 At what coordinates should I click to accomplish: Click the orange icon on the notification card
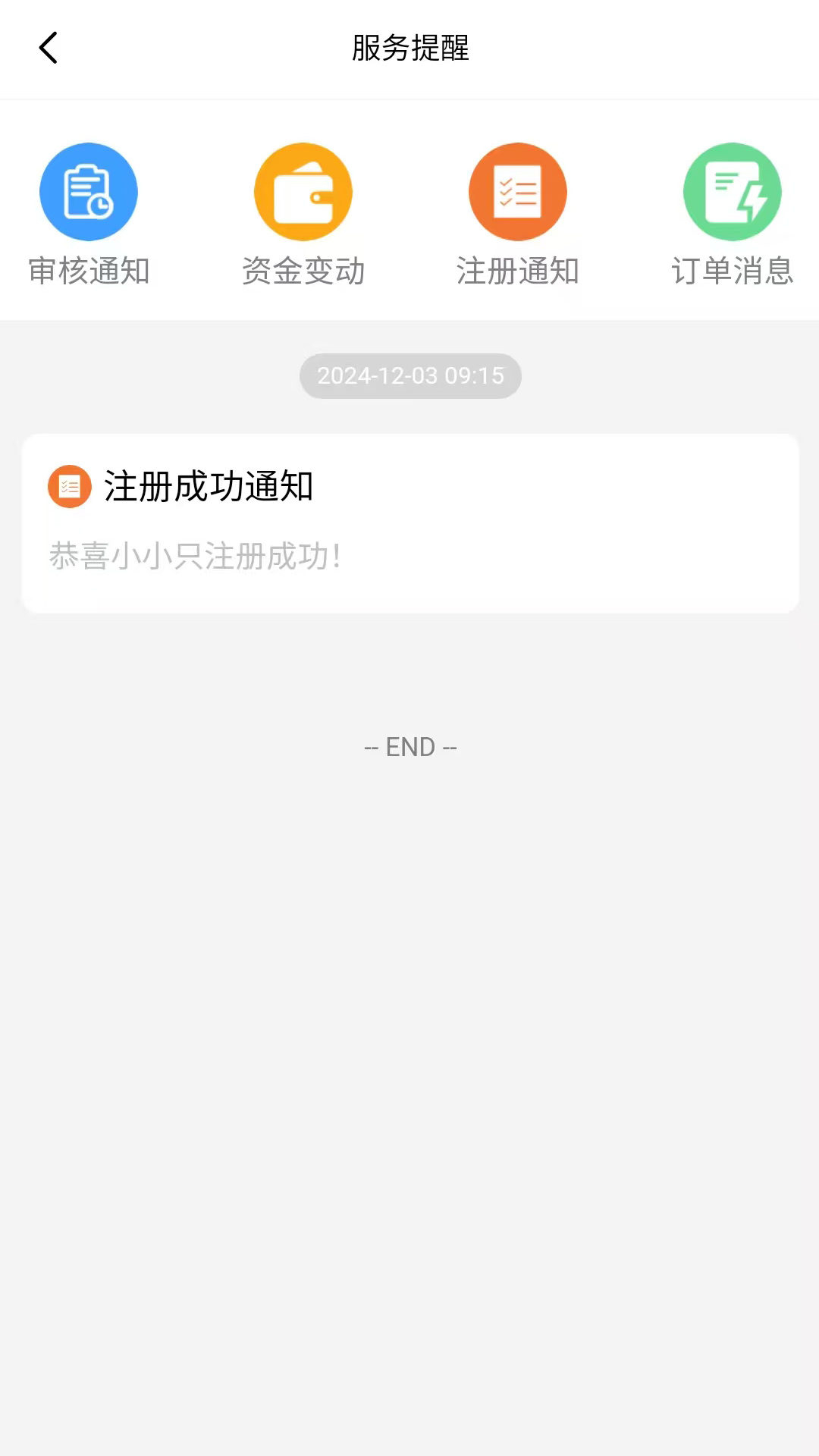pyautogui.click(x=69, y=486)
